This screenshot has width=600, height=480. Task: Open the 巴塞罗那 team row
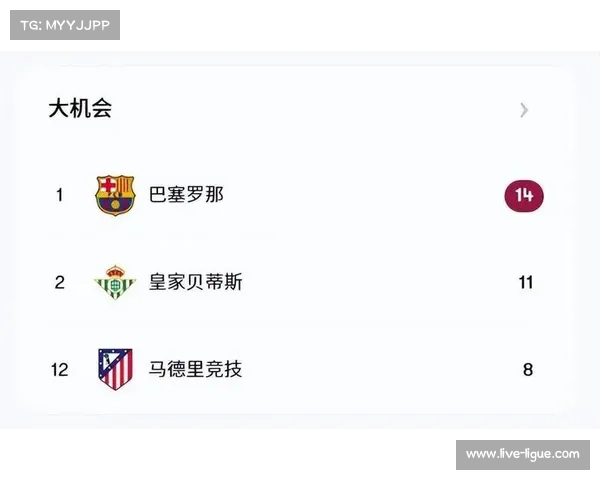pos(186,195)
